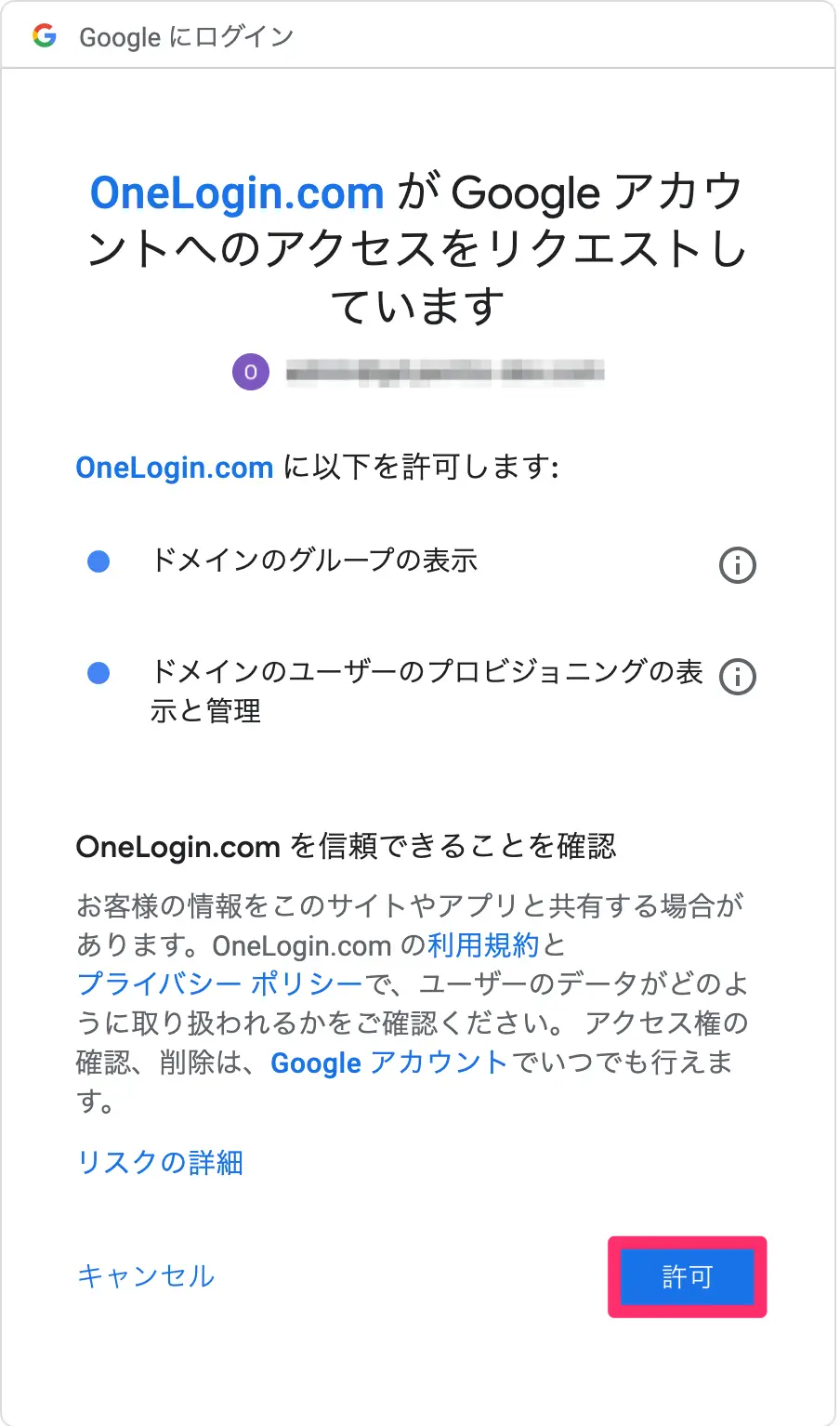The height and width of the screenshot is (1426, 840).
Task: Open リスクの詳細 risk details
Action: coord(160,1163)
